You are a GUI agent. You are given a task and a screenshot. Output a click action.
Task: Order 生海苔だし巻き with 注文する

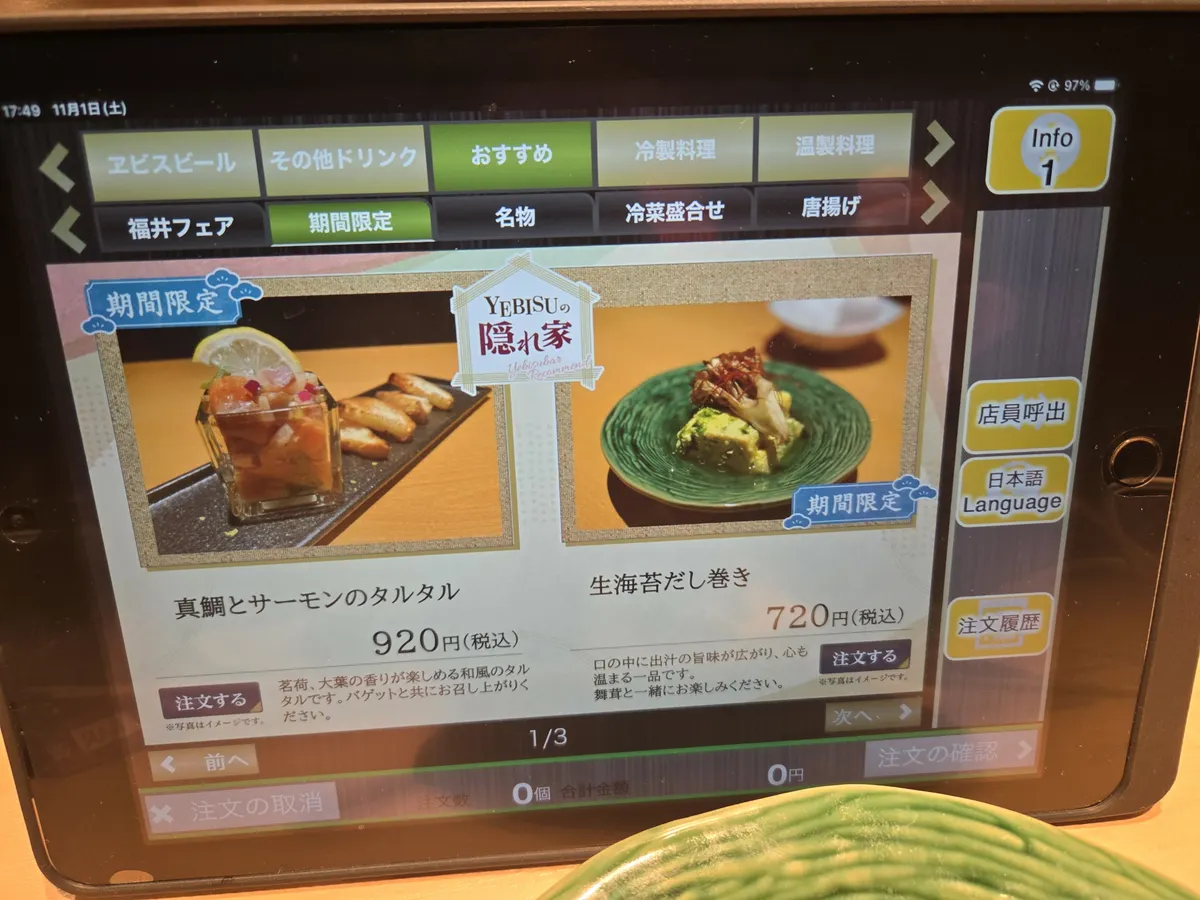pyautogui.click(x=864, y=657)
